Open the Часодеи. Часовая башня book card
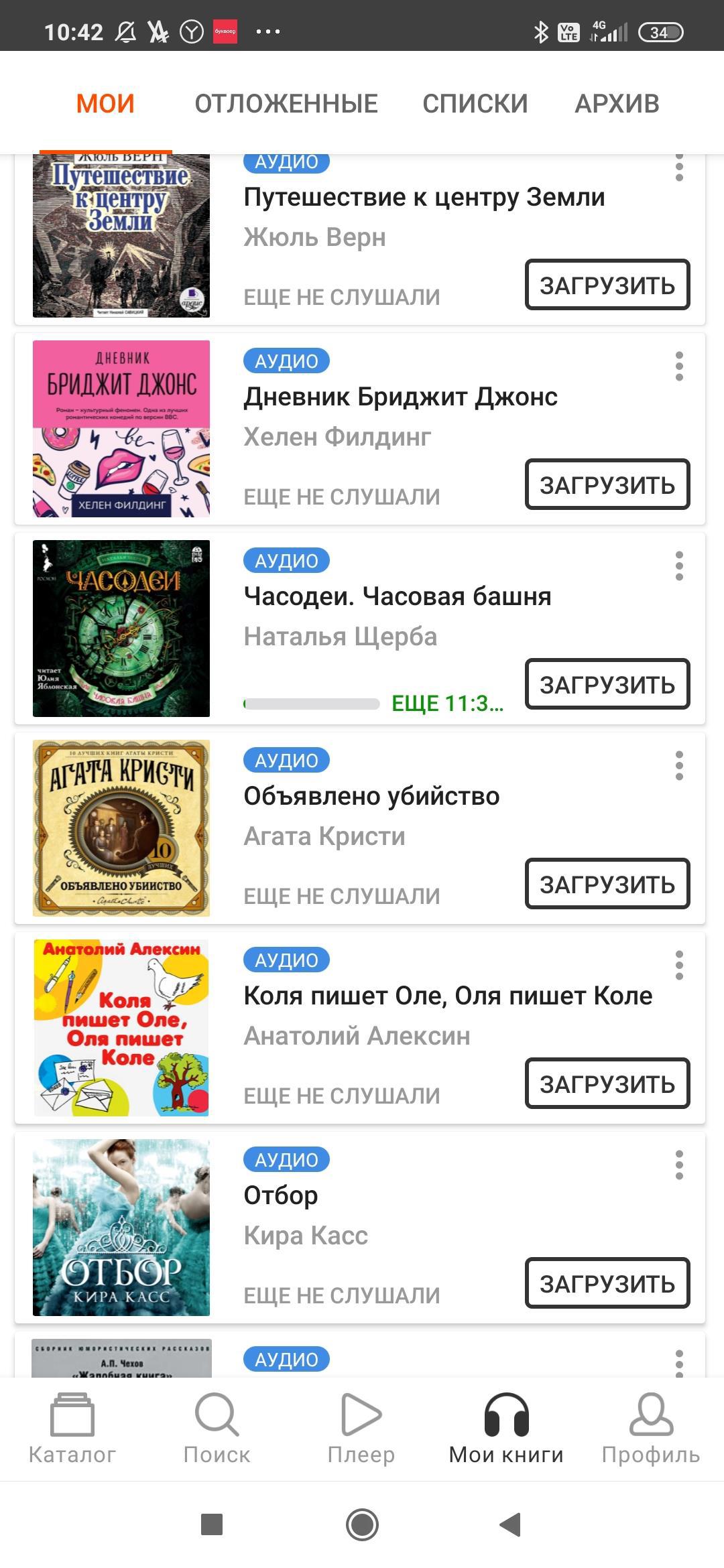 pos(397,596)
